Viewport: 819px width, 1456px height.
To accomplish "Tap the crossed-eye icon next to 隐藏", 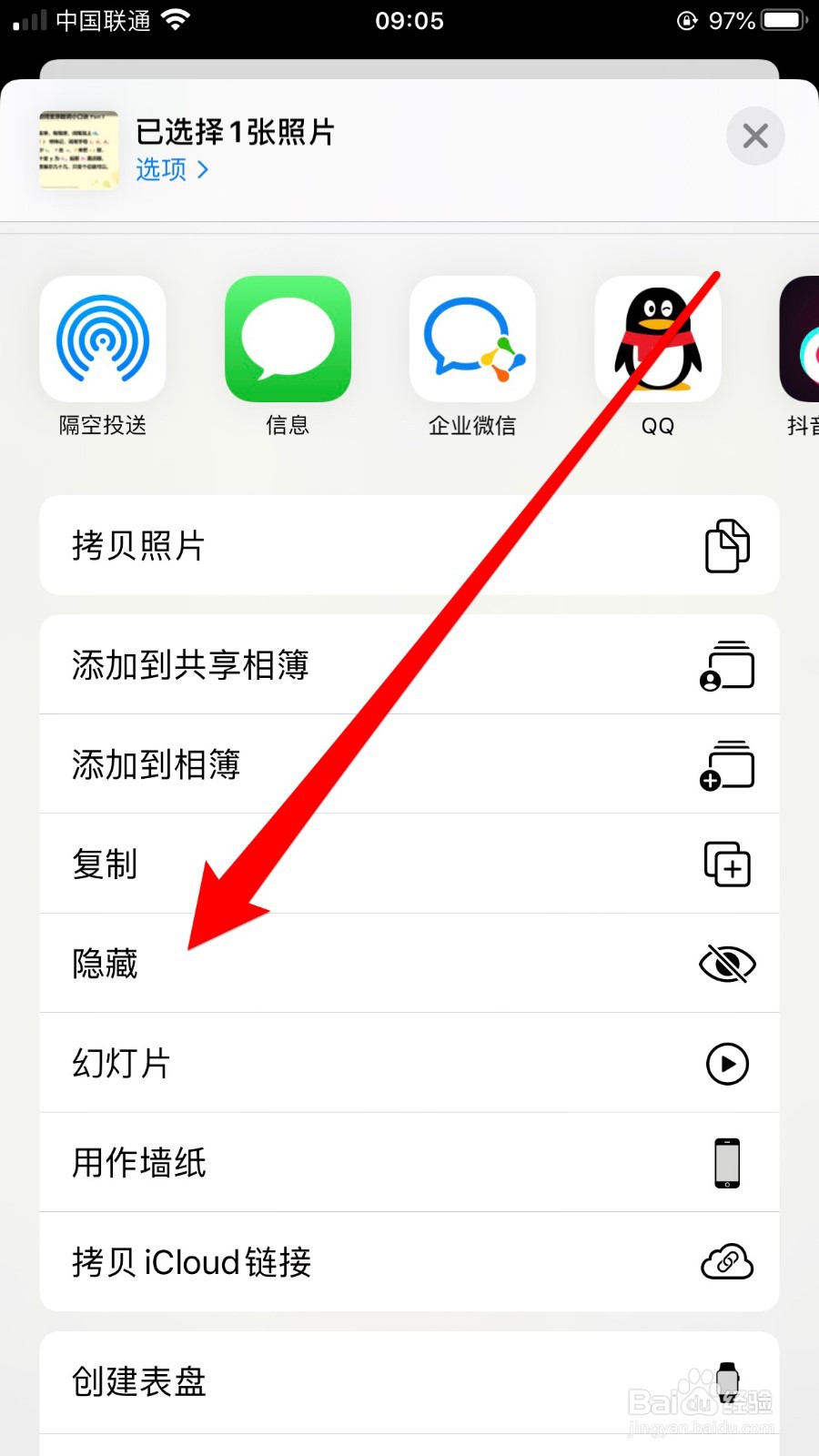I will coord(726,964).
